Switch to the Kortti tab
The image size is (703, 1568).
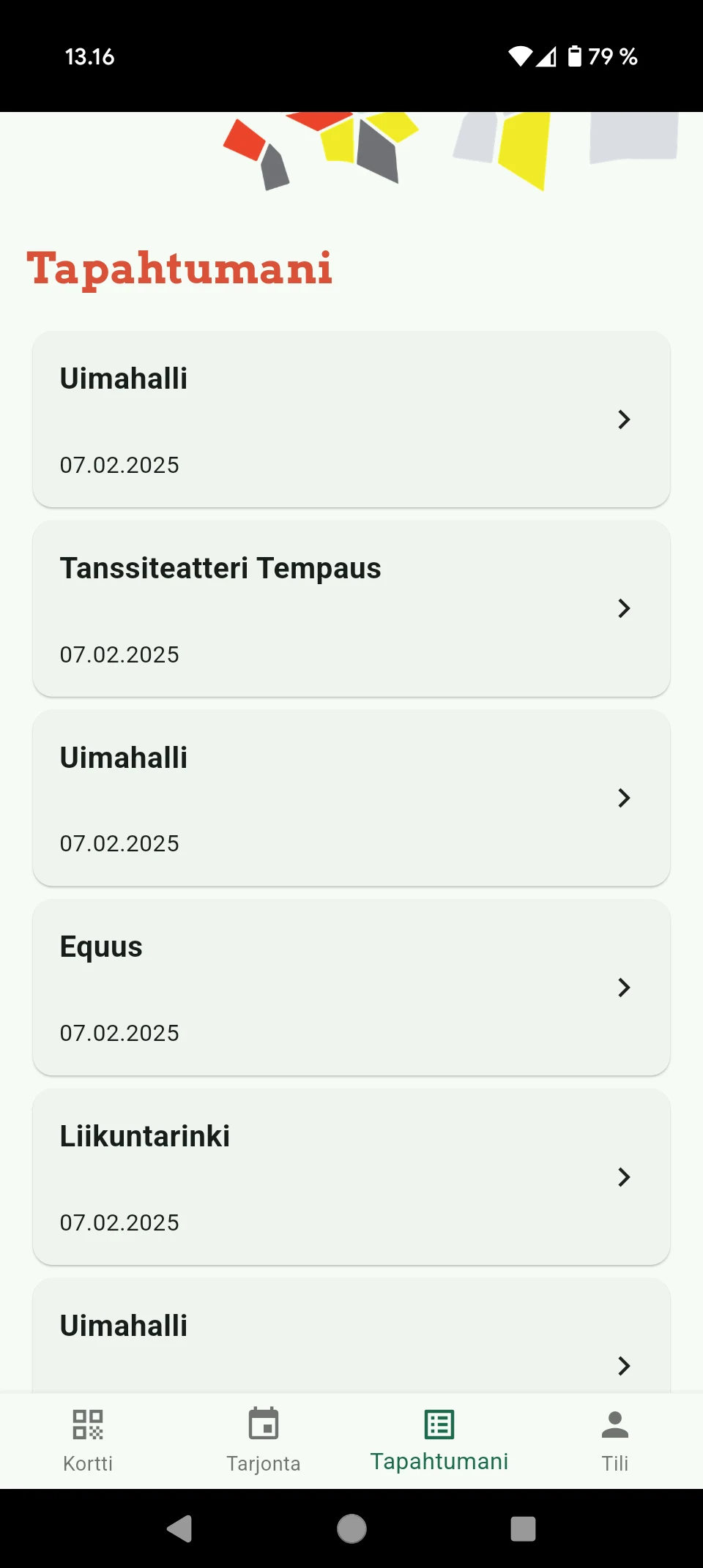point(88,1441)
